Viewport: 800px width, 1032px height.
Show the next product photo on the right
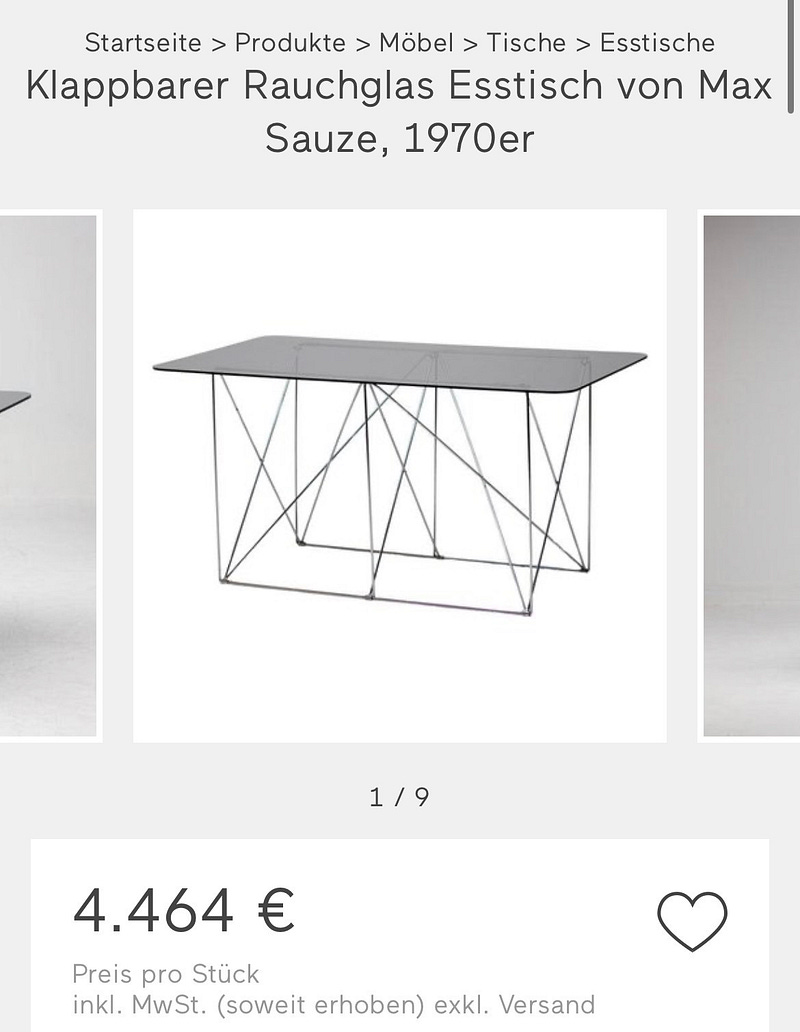(751, 475)
